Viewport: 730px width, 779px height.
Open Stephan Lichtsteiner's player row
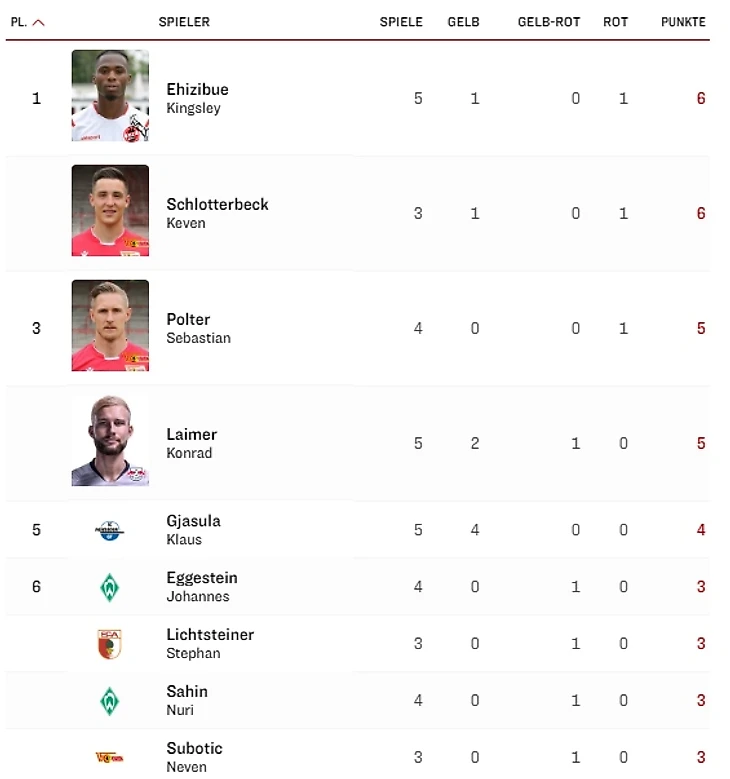pos(209,643)
